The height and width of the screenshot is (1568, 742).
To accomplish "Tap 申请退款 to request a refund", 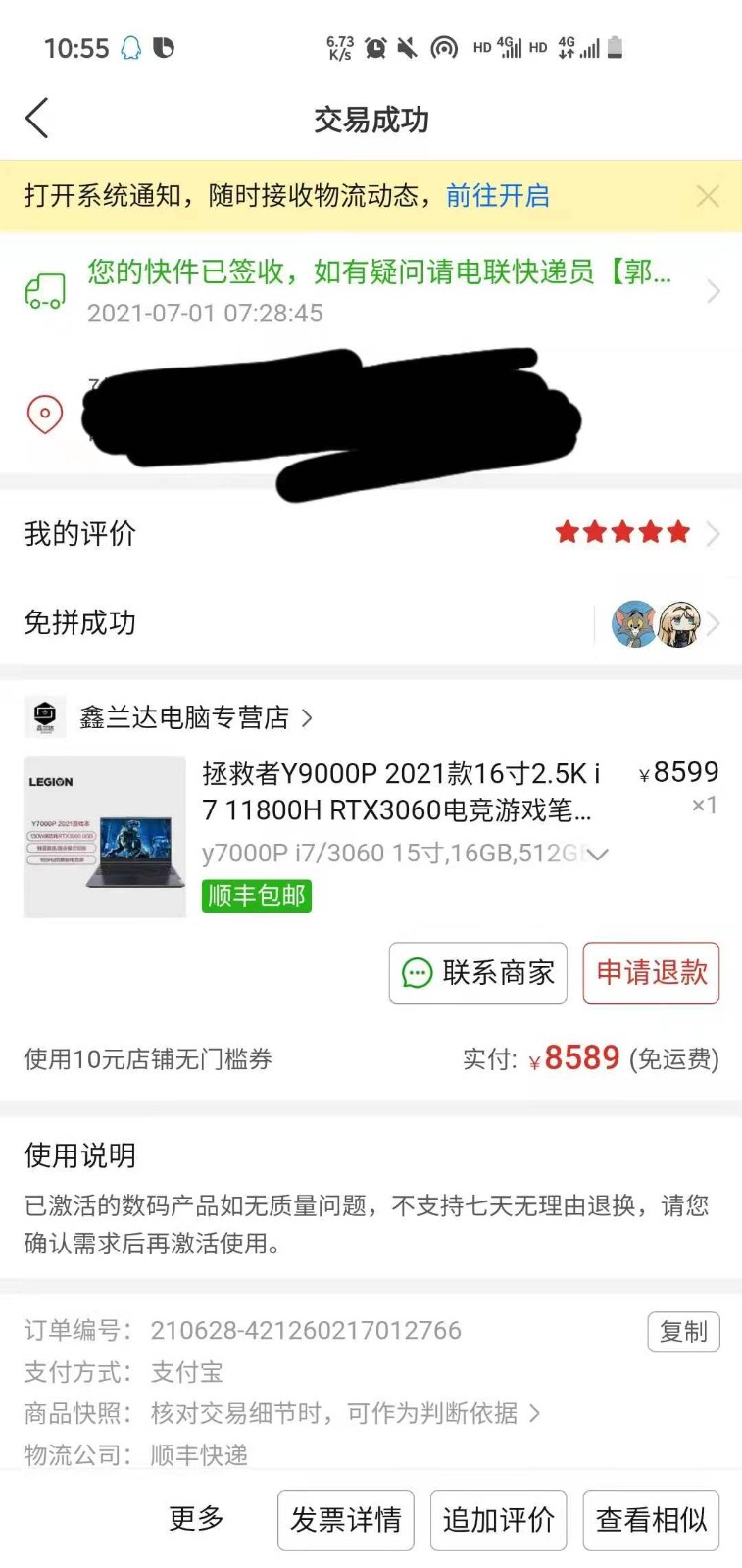I will tap(651, 973).
